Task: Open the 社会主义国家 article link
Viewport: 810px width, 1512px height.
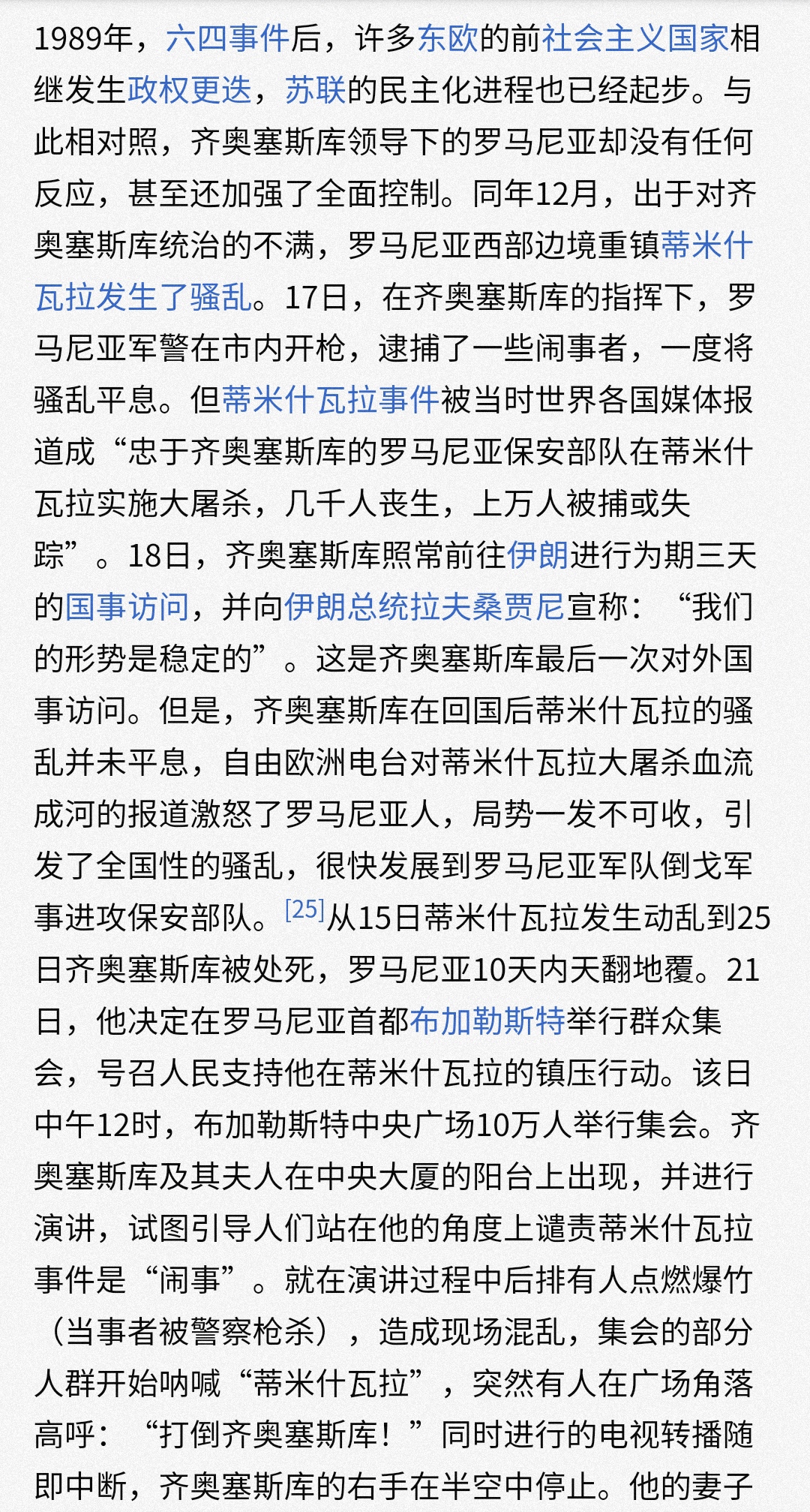Action: point(634,38)
